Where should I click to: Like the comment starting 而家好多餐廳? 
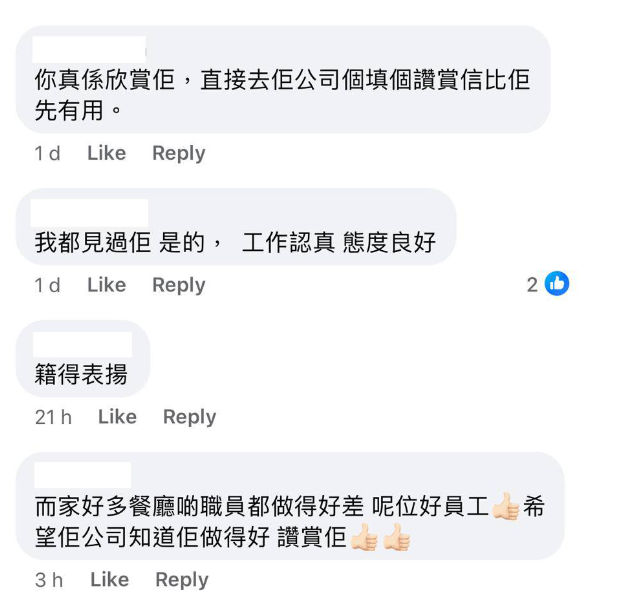[x=109, y=580]
